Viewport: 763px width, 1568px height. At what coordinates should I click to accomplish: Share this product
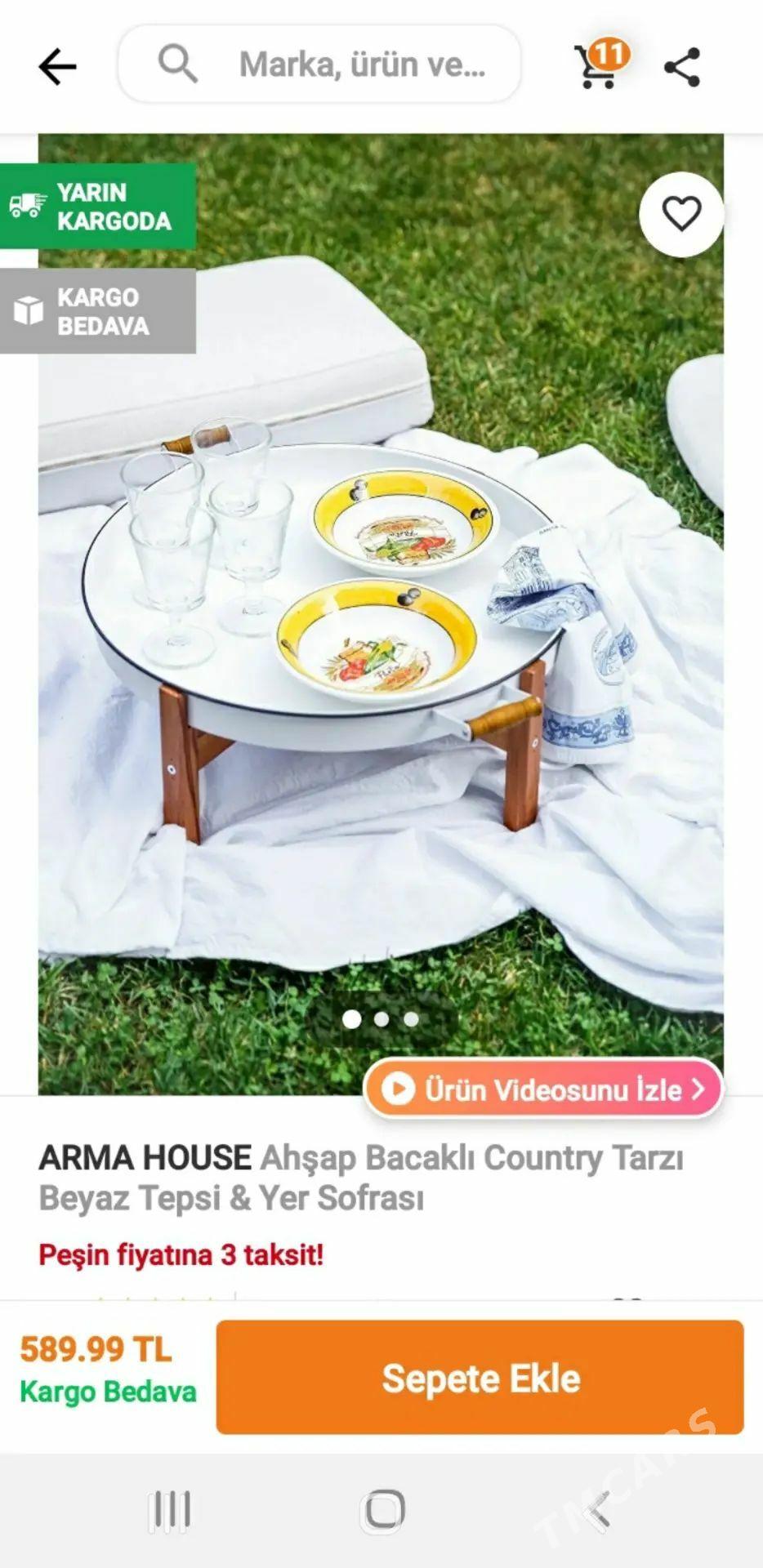[x=682, y=66]
